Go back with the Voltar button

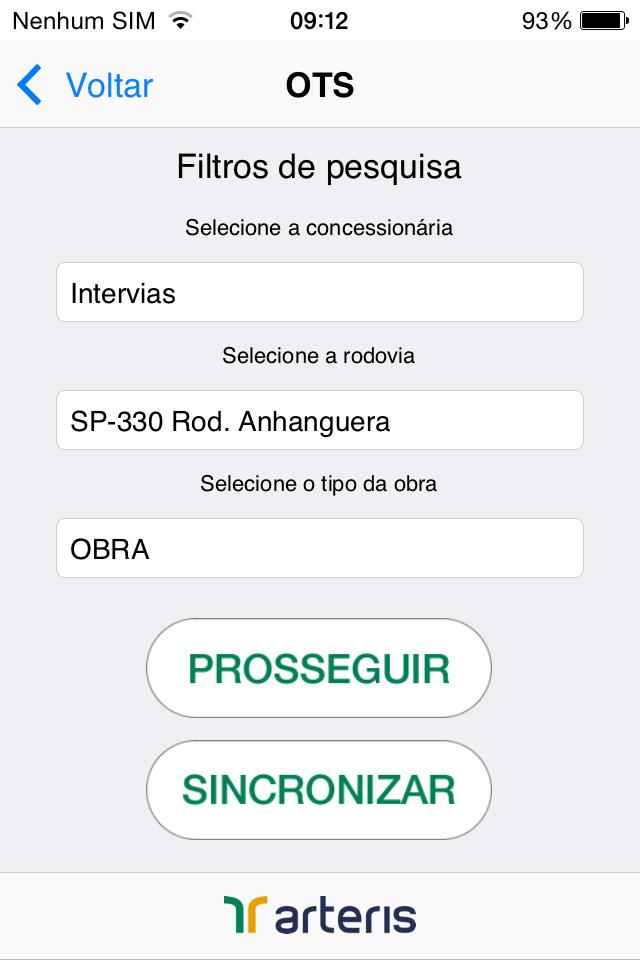click(x=86, y=86)
